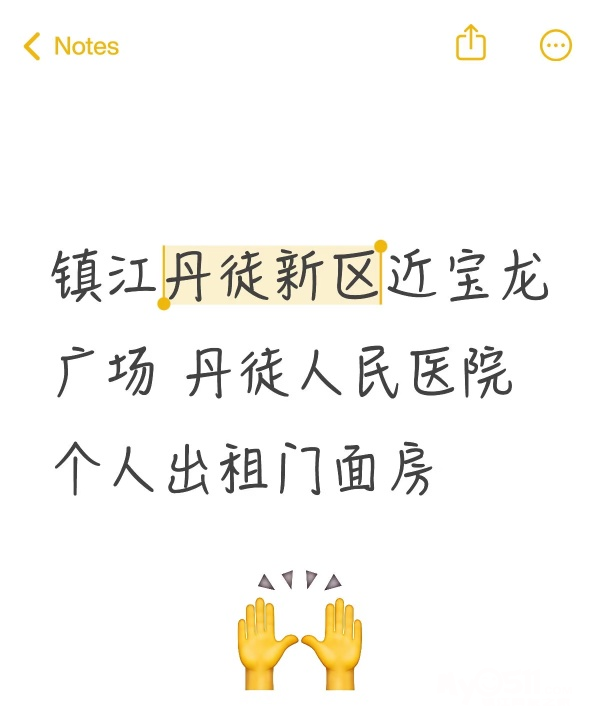Viewport: 600px width, 720px height.
Task: Share this note
Action: pyautogui.click(x=471, y=43)
